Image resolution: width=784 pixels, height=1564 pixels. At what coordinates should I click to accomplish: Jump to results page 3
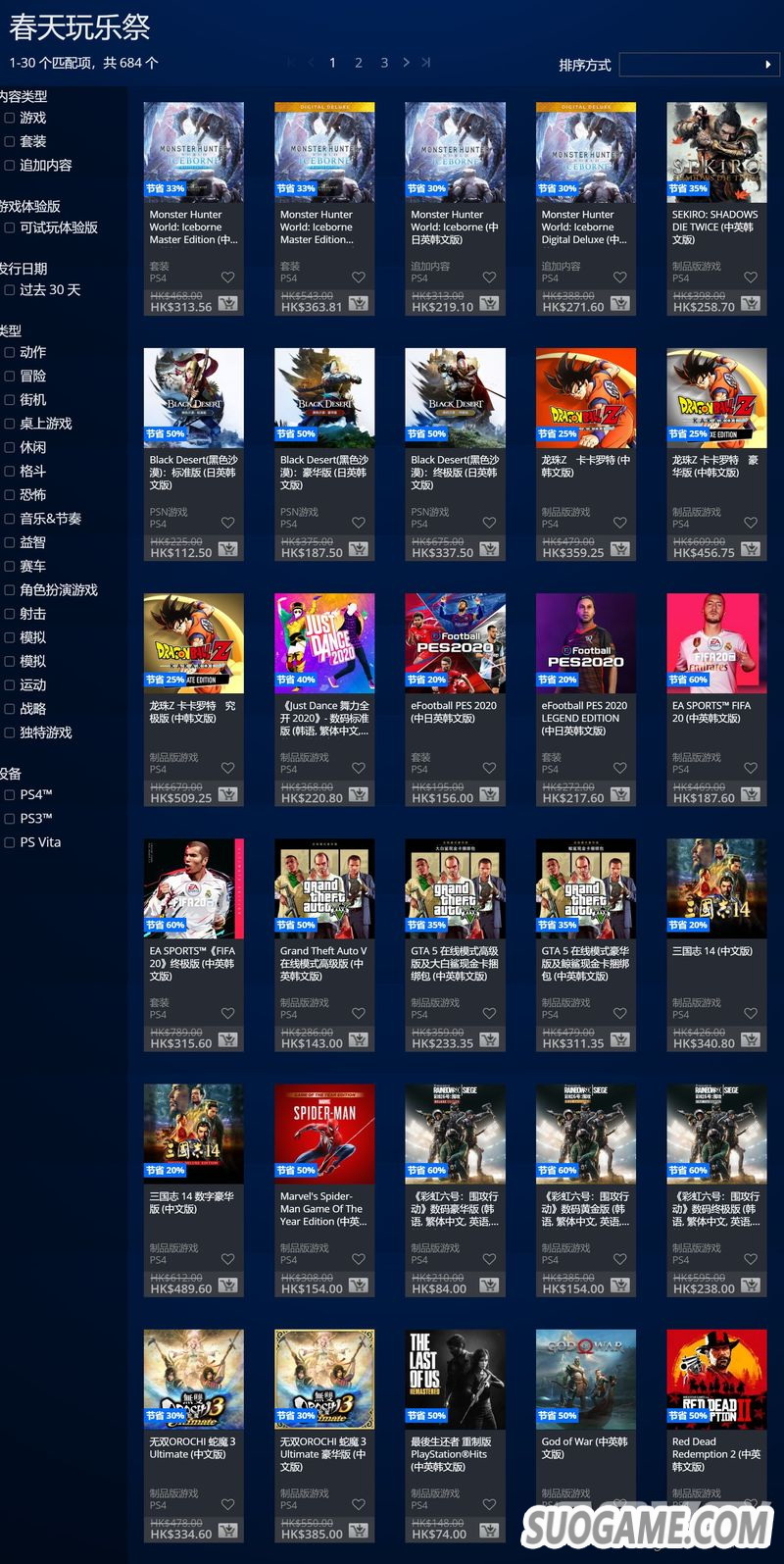tap(384, 63)
